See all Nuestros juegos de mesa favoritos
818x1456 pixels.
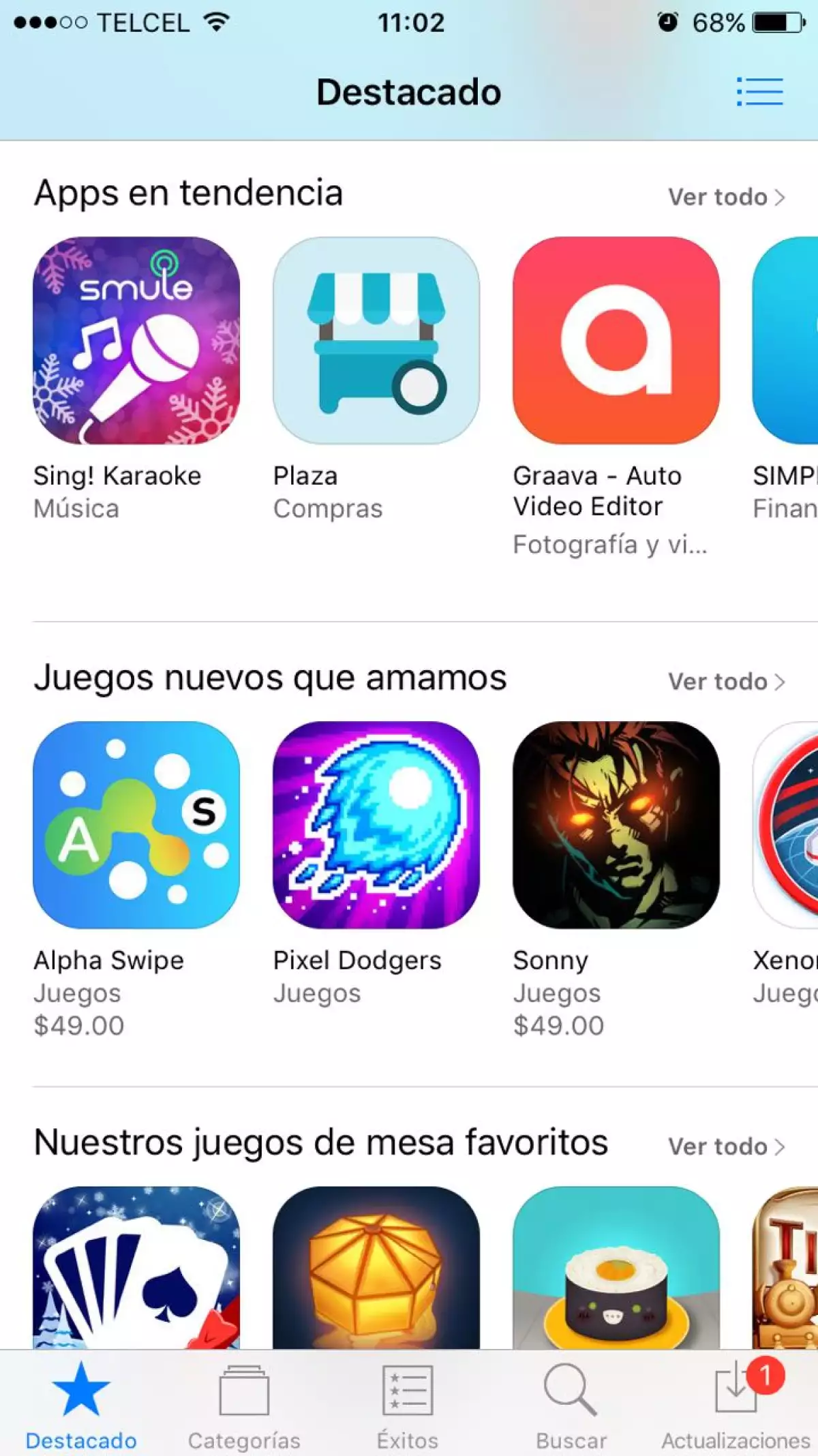pyautogui.click(x=726, y=1147)
